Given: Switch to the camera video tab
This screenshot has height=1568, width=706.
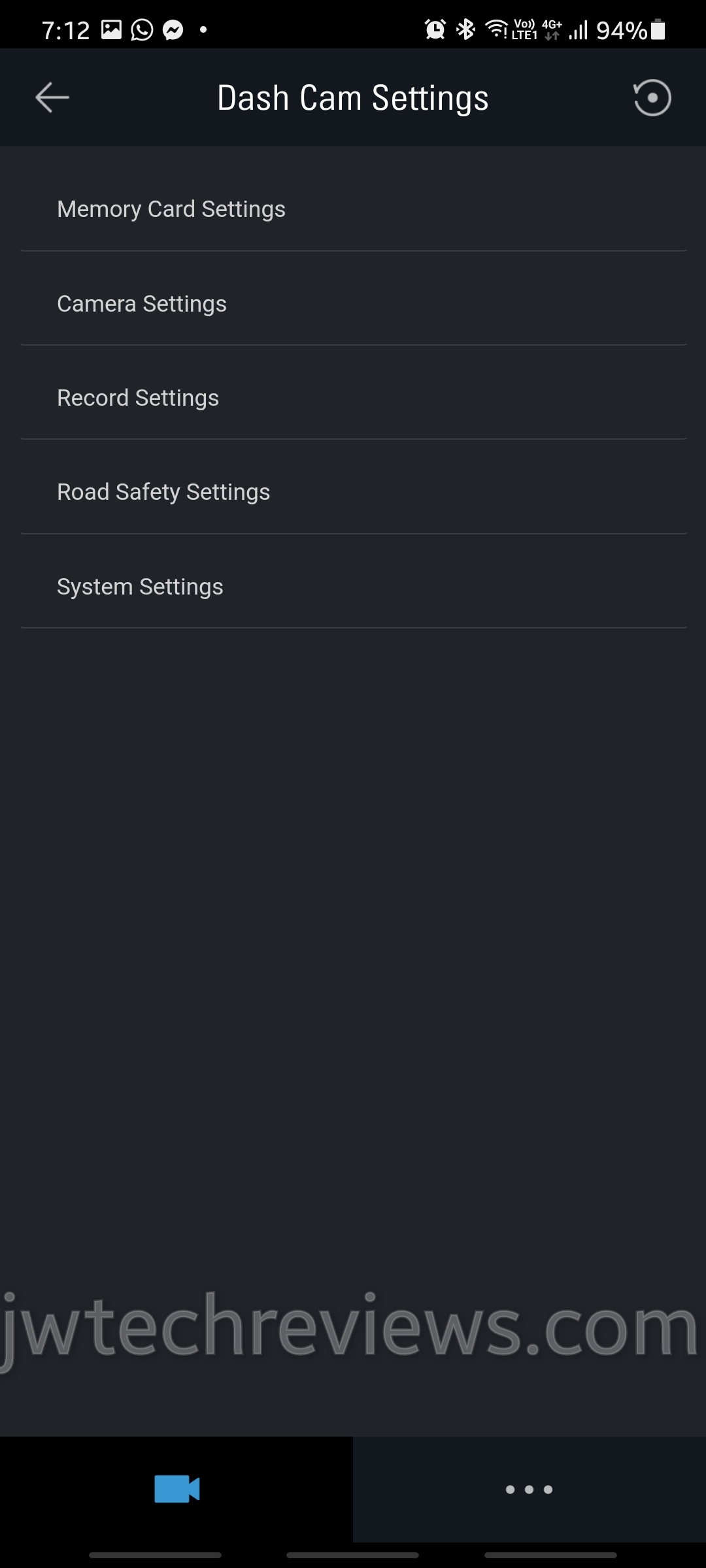Looking at the screenshot, I should click(176, 1490).
